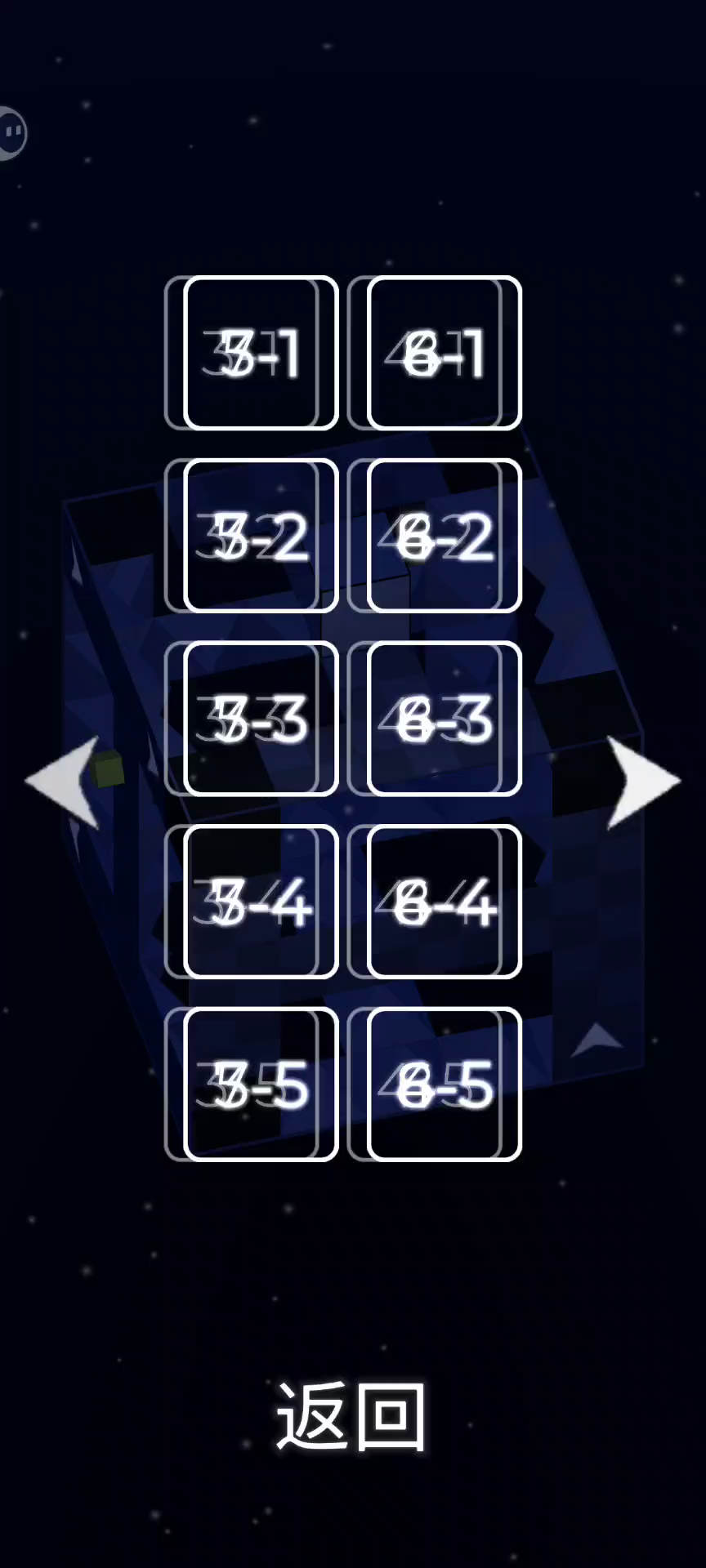Start level 5-2
This screenshot has height=1568, width=706.
[261, 536]
